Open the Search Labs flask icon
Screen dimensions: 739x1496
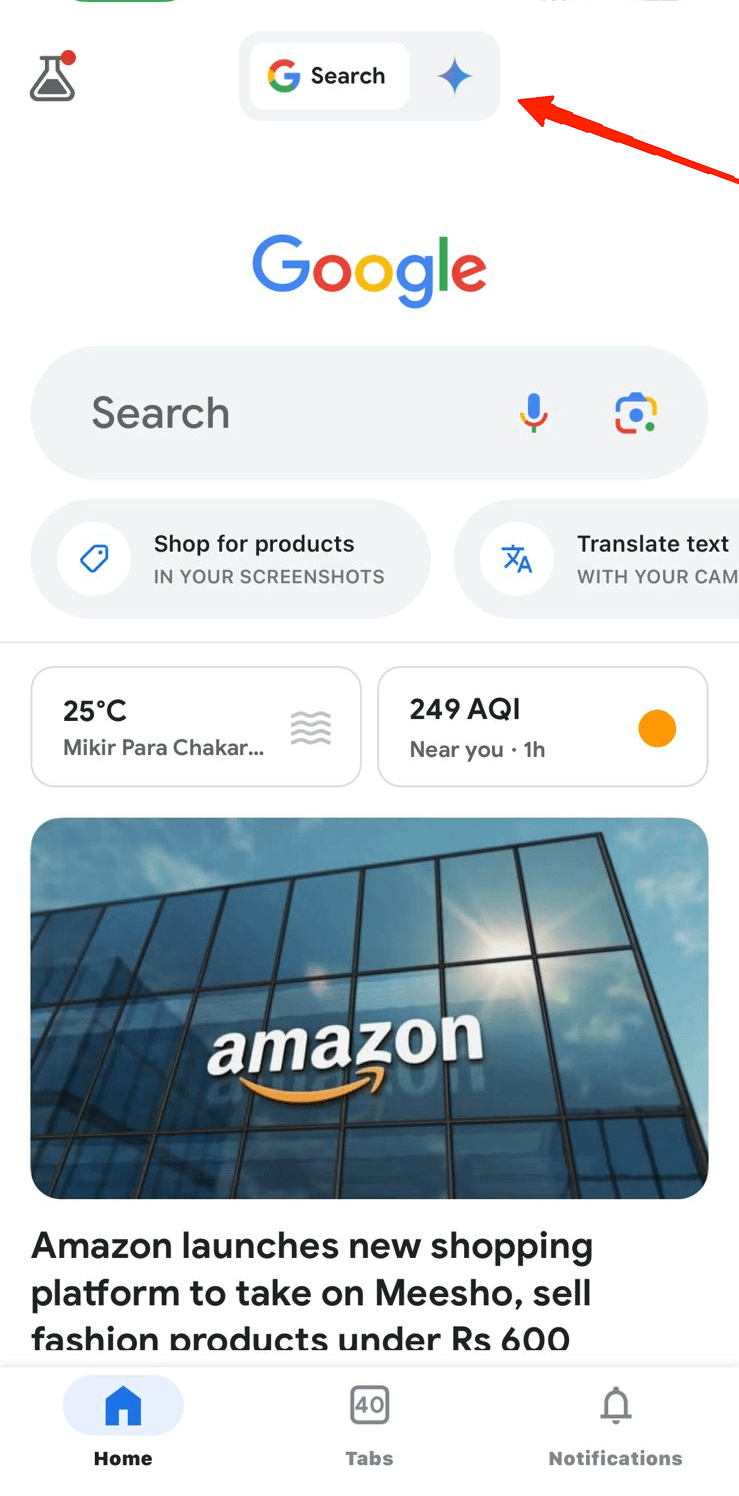tap(53, 77)
